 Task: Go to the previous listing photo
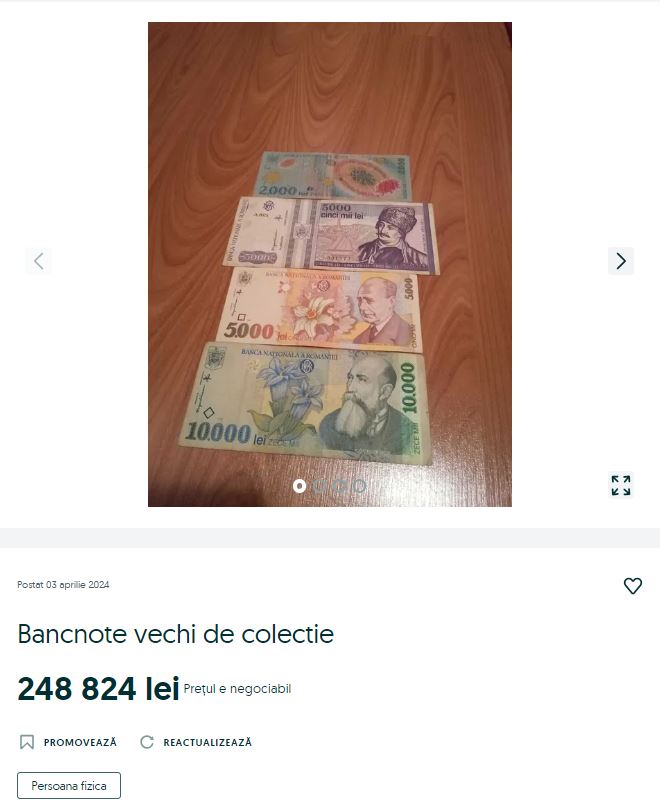pyautogui.click(x=38, y=261)
